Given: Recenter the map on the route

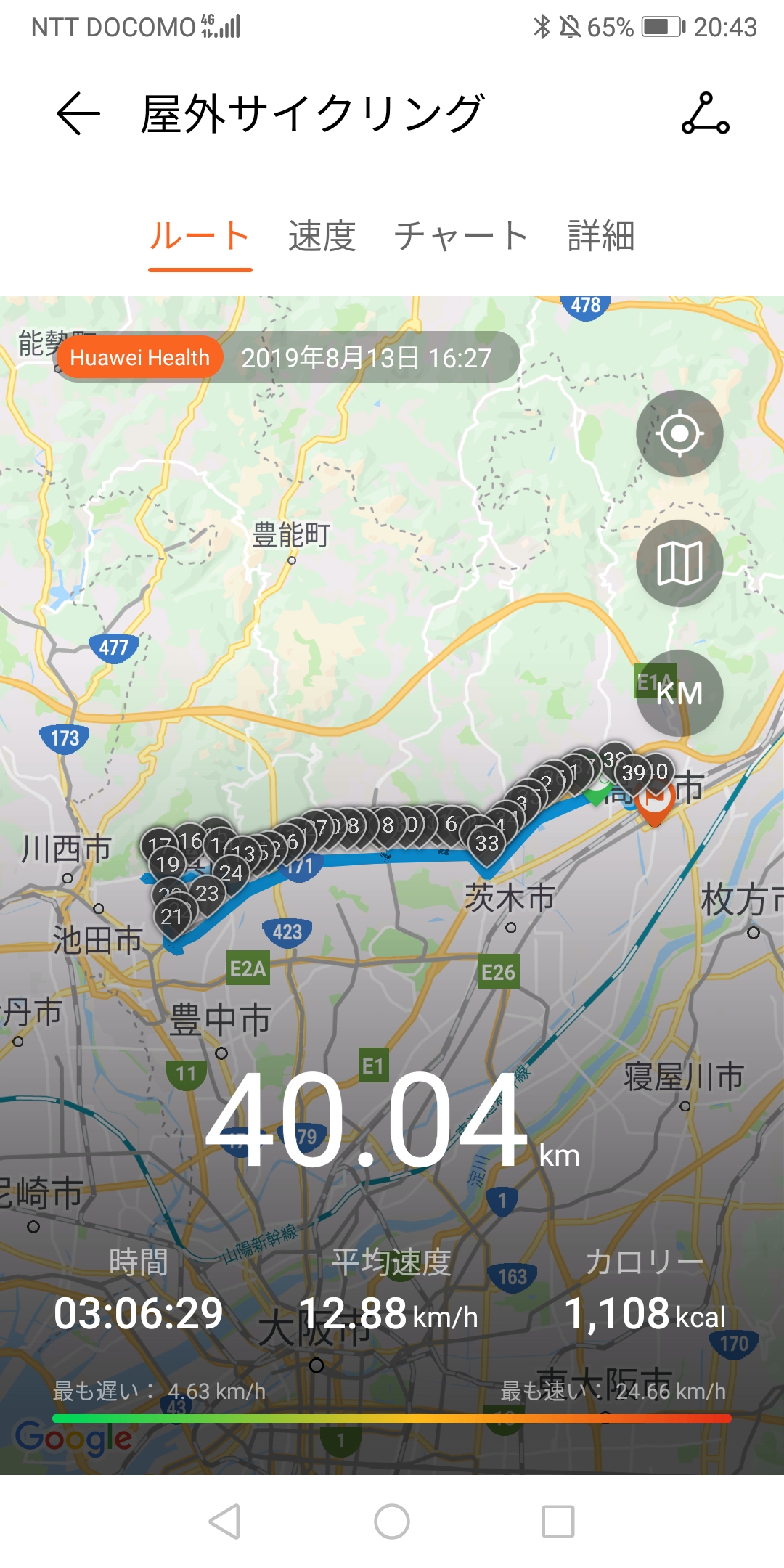Looking at the screenshot, I should 679,433.
